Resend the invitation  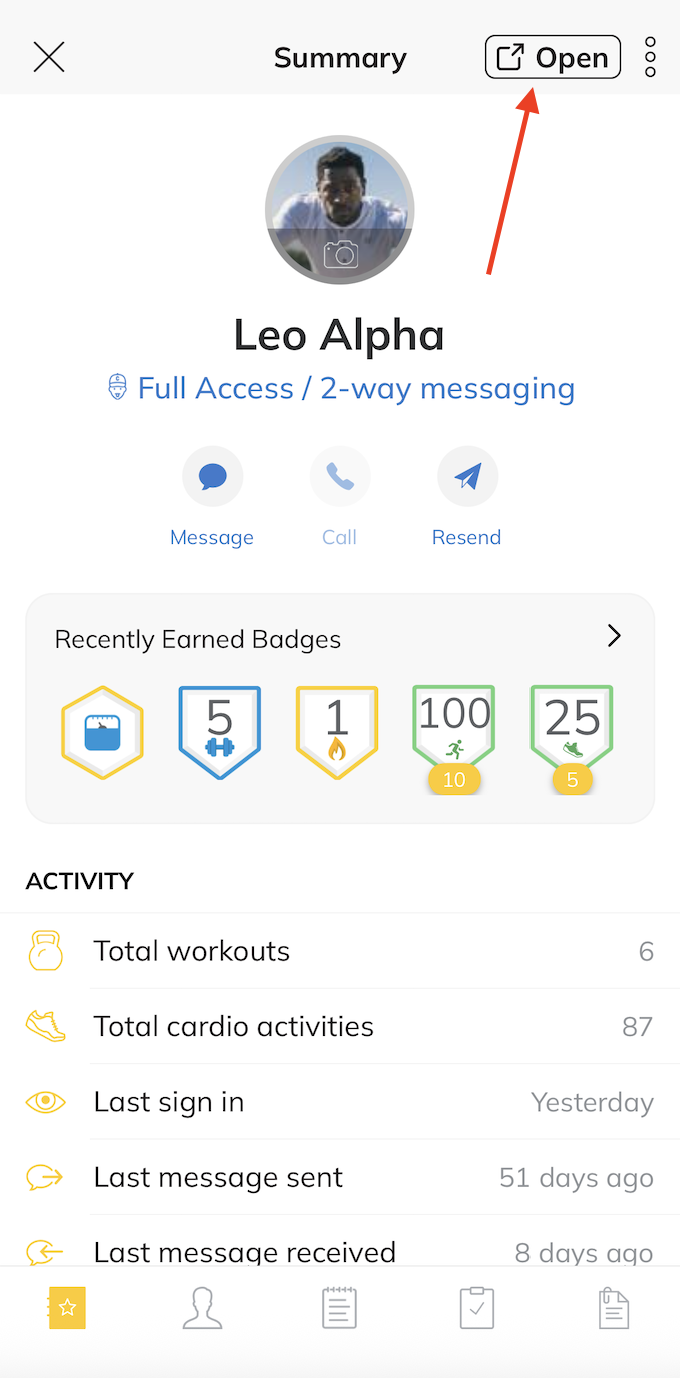[x=467, y=477]
